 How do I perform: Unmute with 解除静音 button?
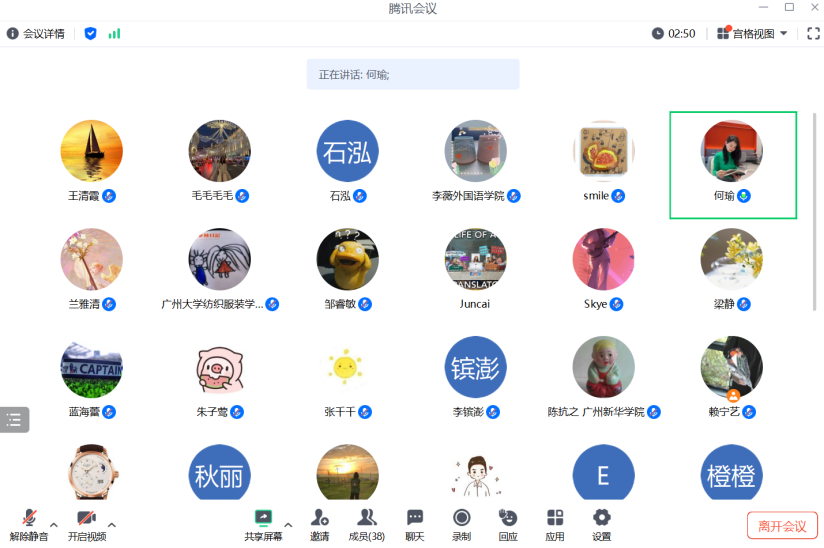[x=28, y=524]
